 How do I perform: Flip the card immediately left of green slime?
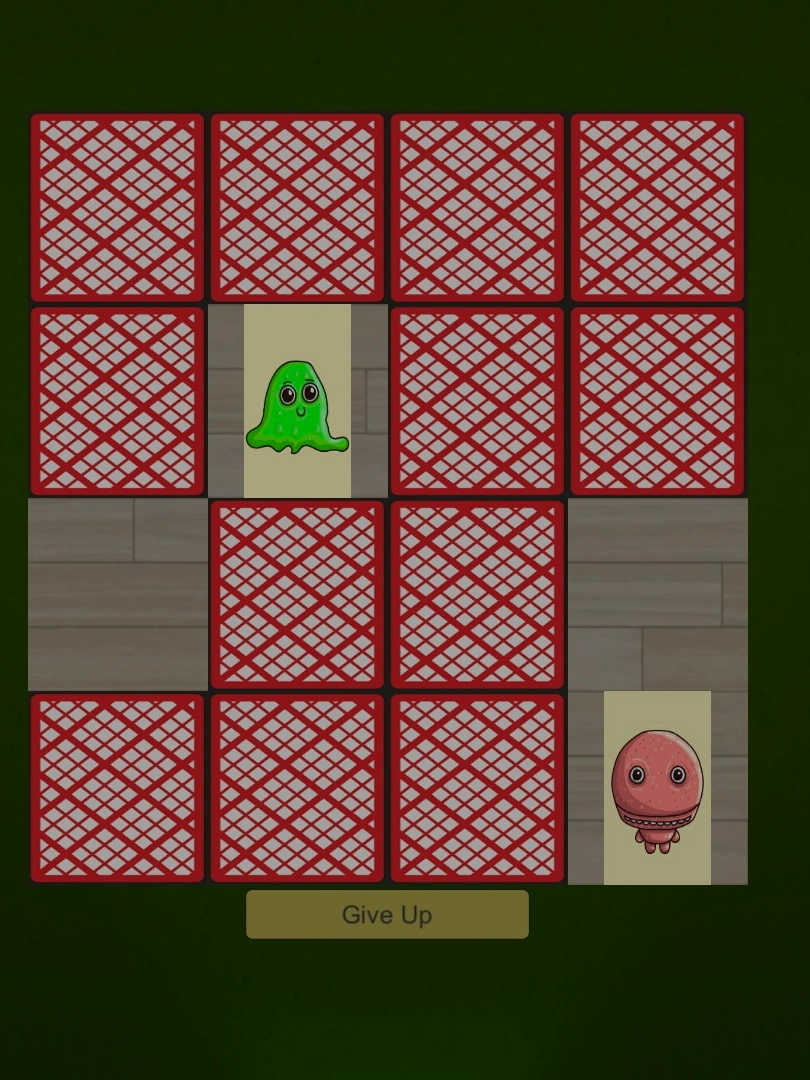click(x=117, y=401)
